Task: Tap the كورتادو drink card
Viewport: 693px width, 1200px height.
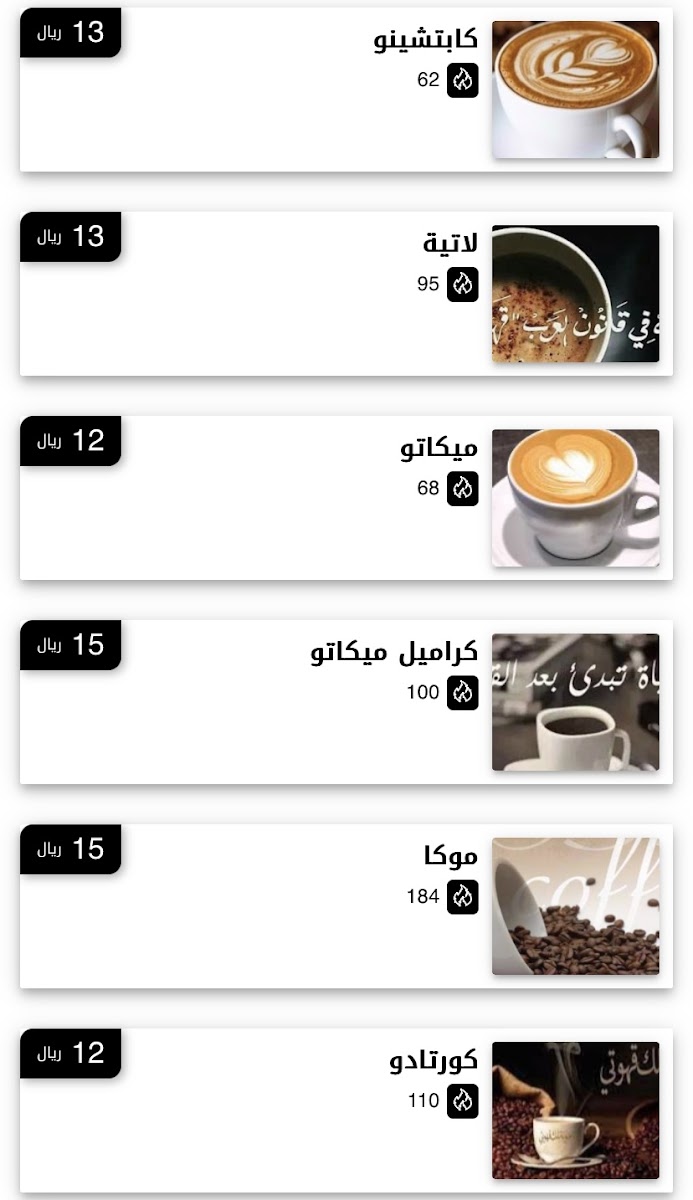Action: click(x=346, y=1110)
